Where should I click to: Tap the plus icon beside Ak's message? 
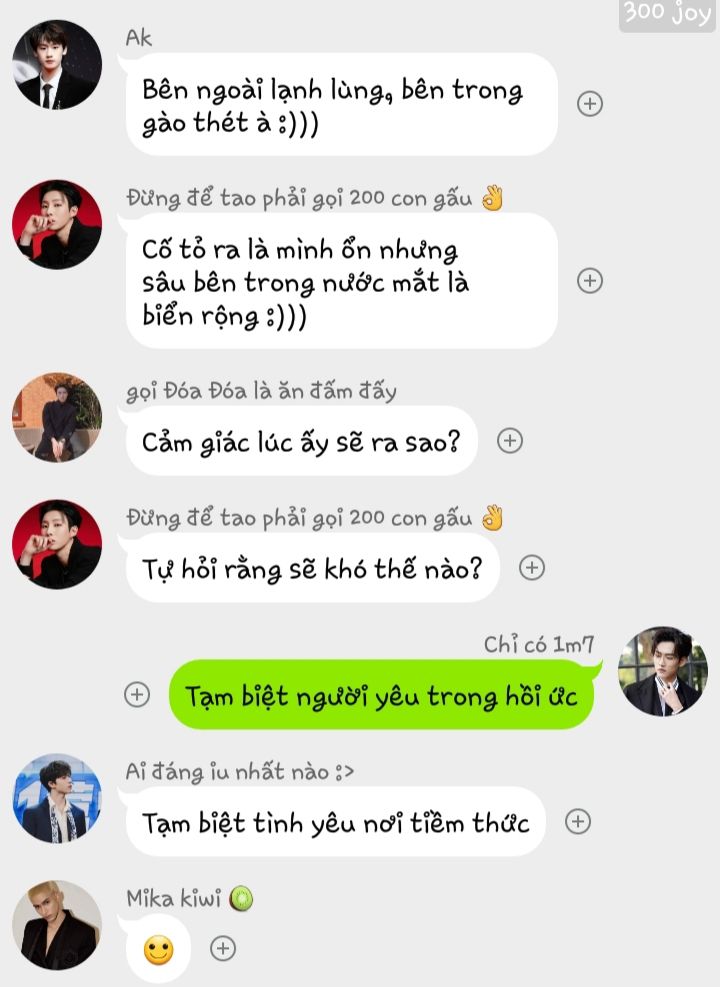coord(590,103)
